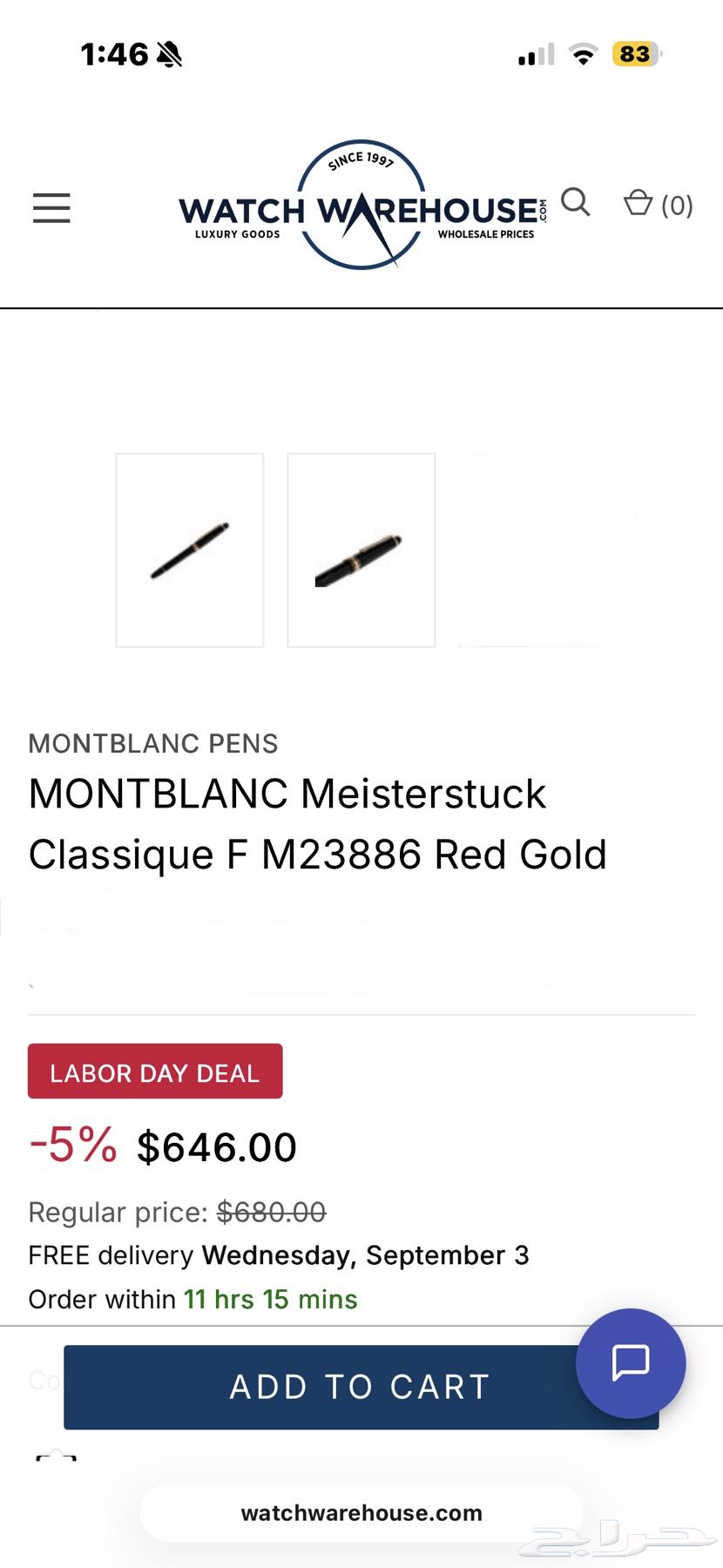
Task: Select the second pen close-up thumbnail
Action: pos(361,550)
